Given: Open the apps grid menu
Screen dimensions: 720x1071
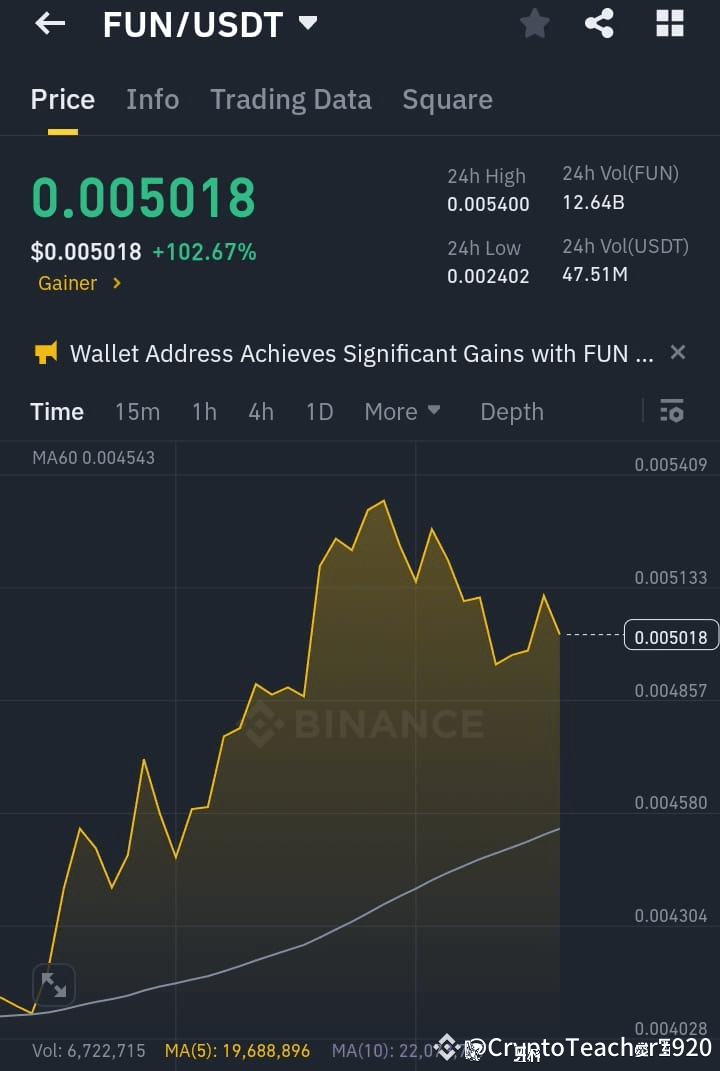Looking at the screenshot, I should click(x=669, y=23).
